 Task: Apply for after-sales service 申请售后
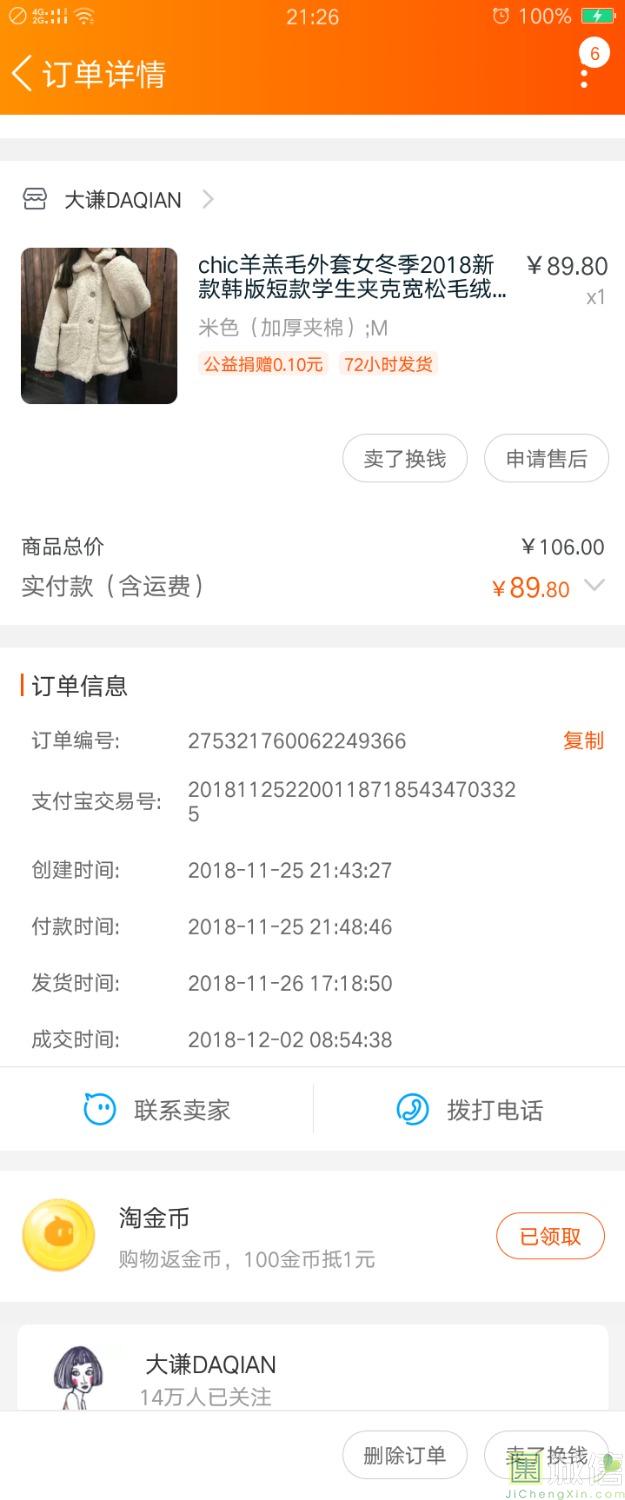(546, 459)
